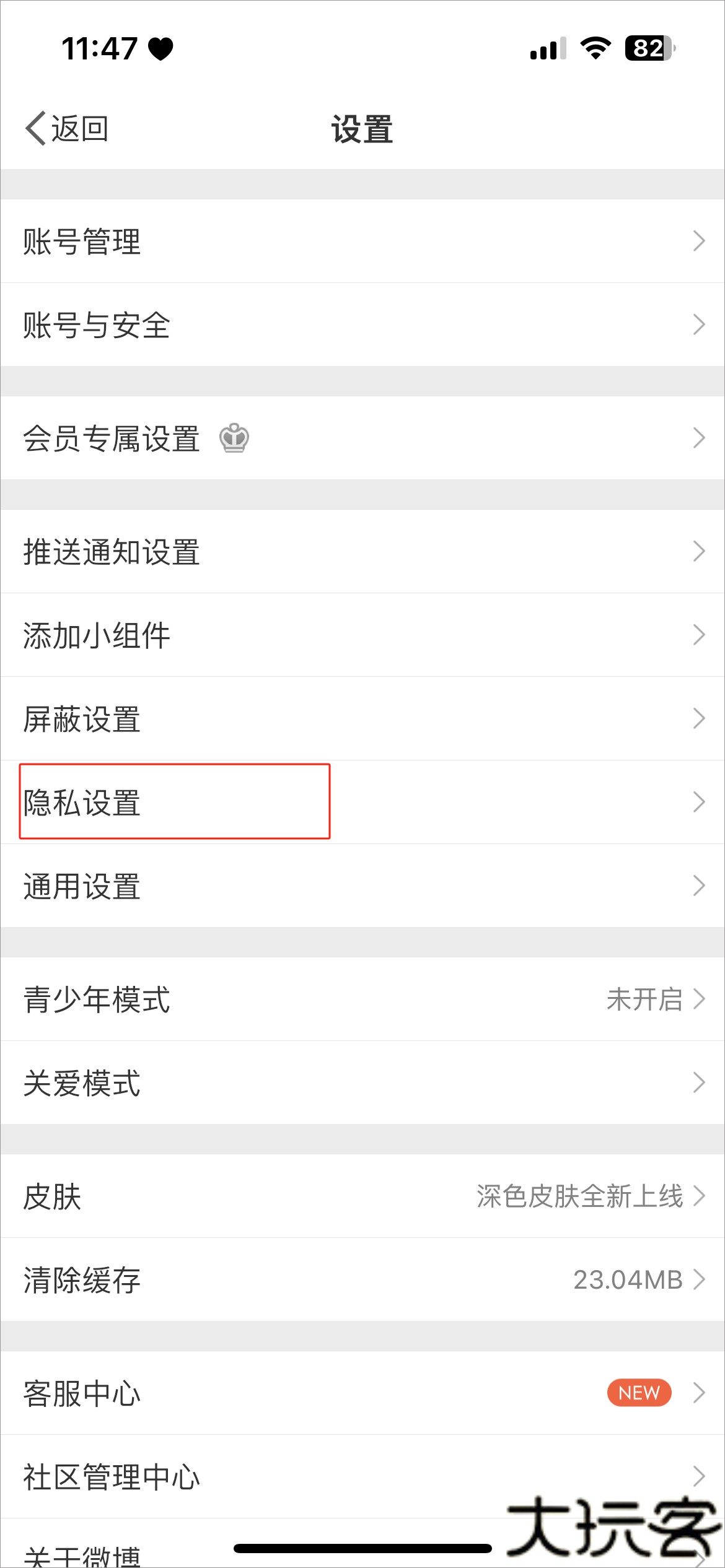Open 屏蔽设置
The image size is (725, 1568).
(362, 718)
